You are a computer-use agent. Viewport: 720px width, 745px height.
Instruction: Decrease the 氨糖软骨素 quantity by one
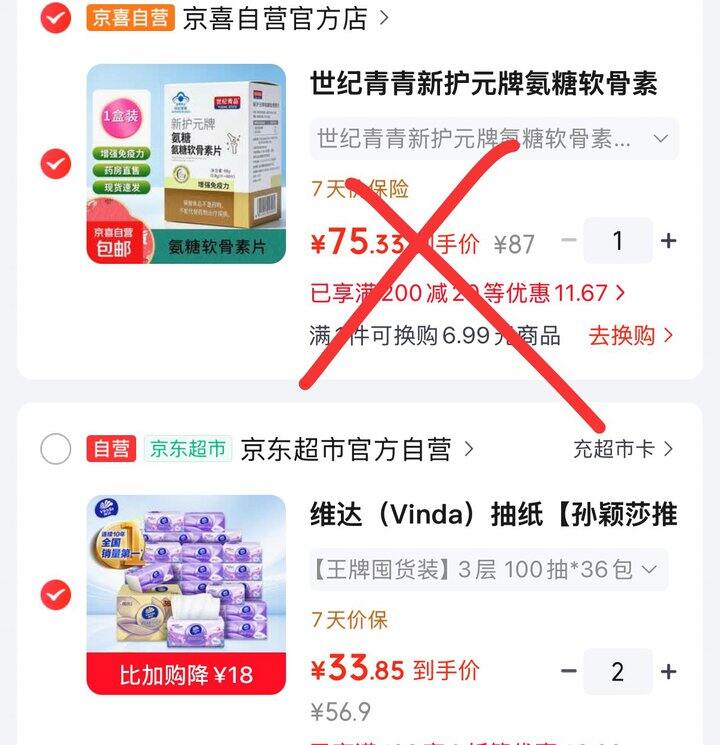coord(569,240)
